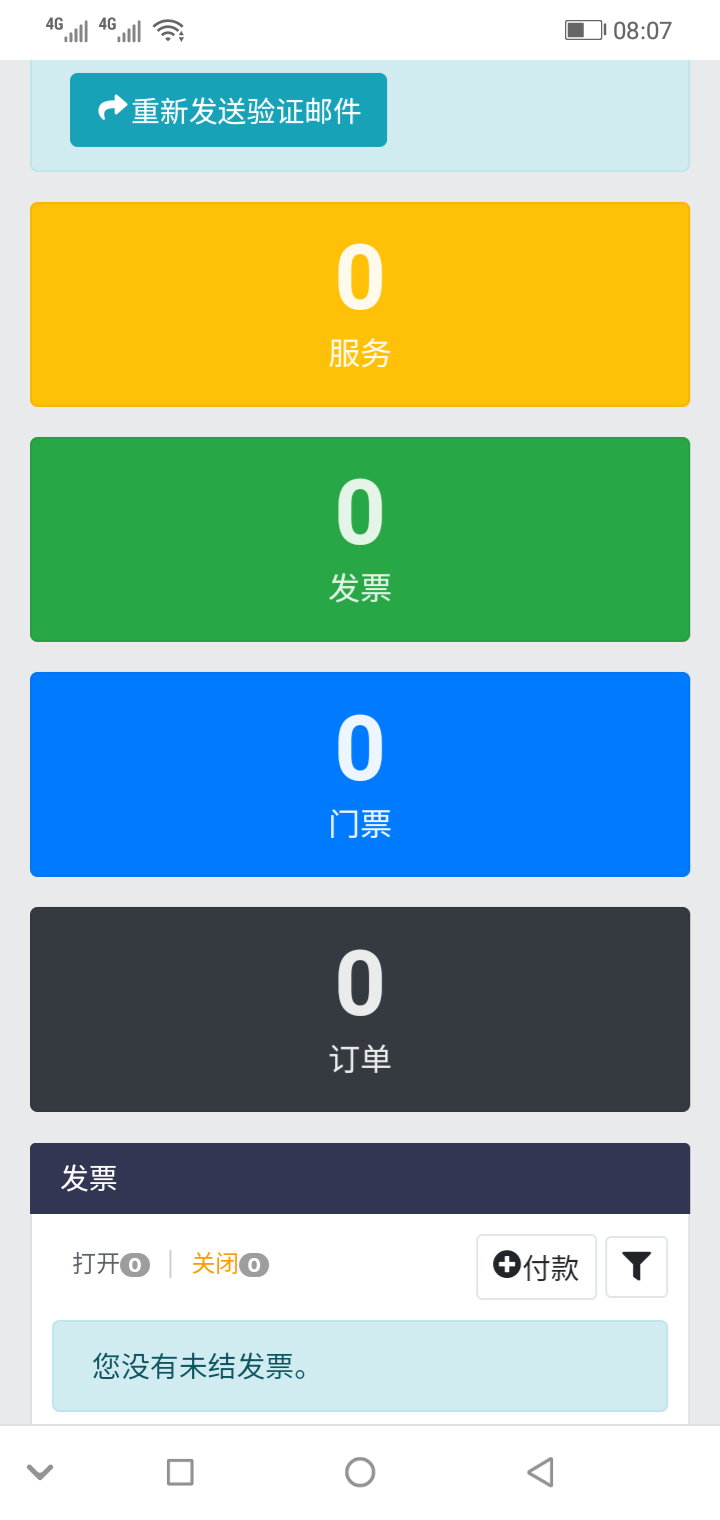The height and width of the screenshot is (1520, 720).
Task: Tap the 您没有未结发票 alert message
Action: pyautogui.click(x=360, y=1366)
